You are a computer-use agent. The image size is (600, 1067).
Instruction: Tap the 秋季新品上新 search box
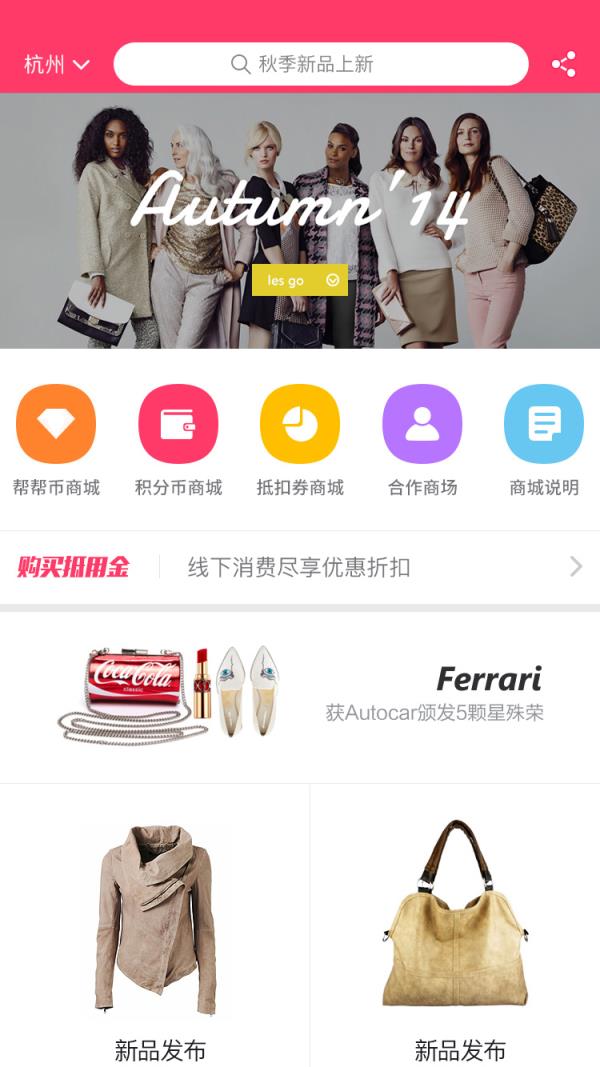point(320,64)
